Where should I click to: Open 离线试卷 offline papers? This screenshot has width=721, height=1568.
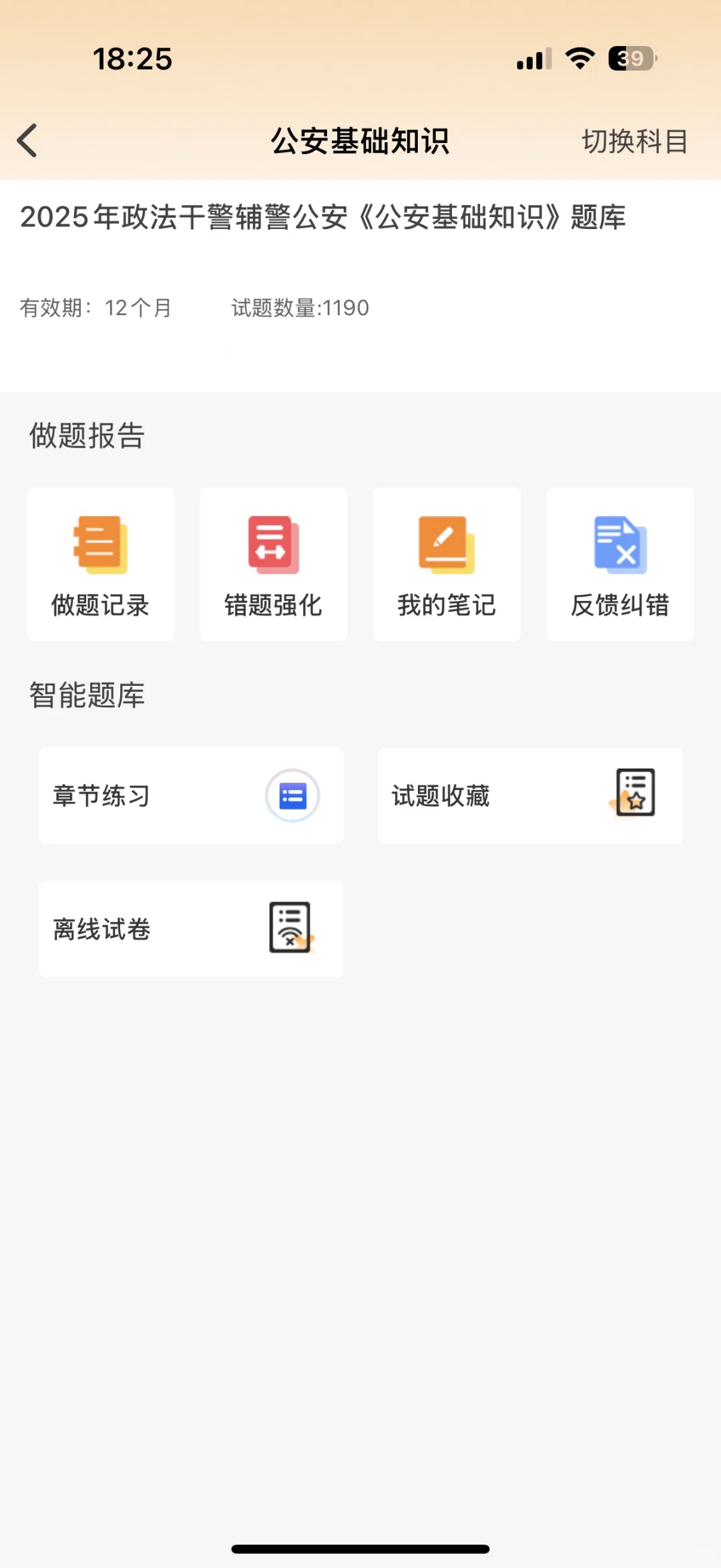pos(191,929)
